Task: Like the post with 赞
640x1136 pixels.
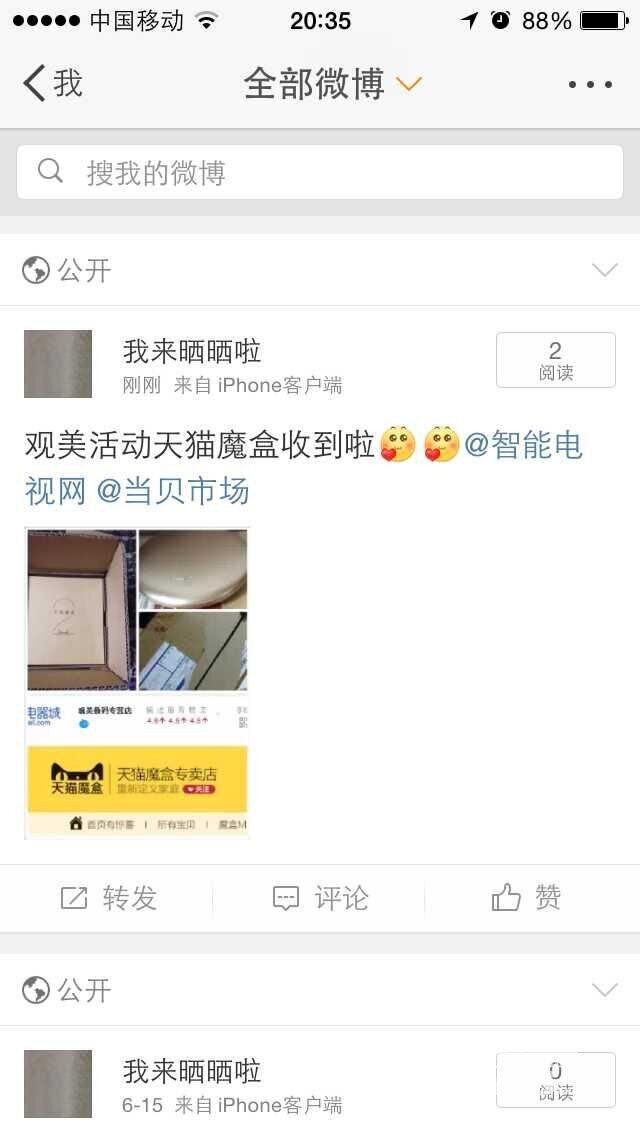Action: [x=527, y=898]
